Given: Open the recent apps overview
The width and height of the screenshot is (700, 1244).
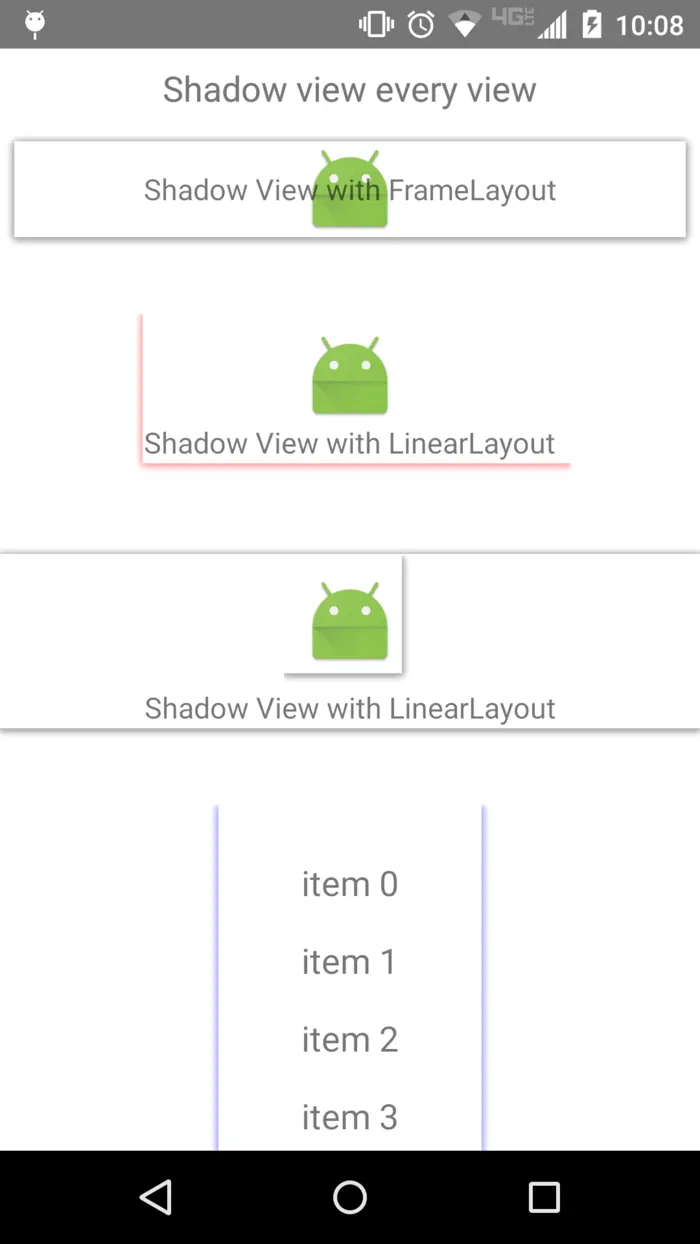Looking at the screenshot, I should [x=544, y=1197].
